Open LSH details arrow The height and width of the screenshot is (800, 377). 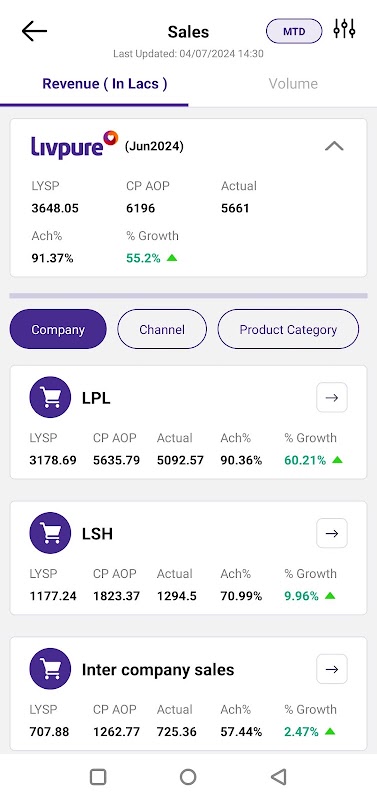pos(332,533)
